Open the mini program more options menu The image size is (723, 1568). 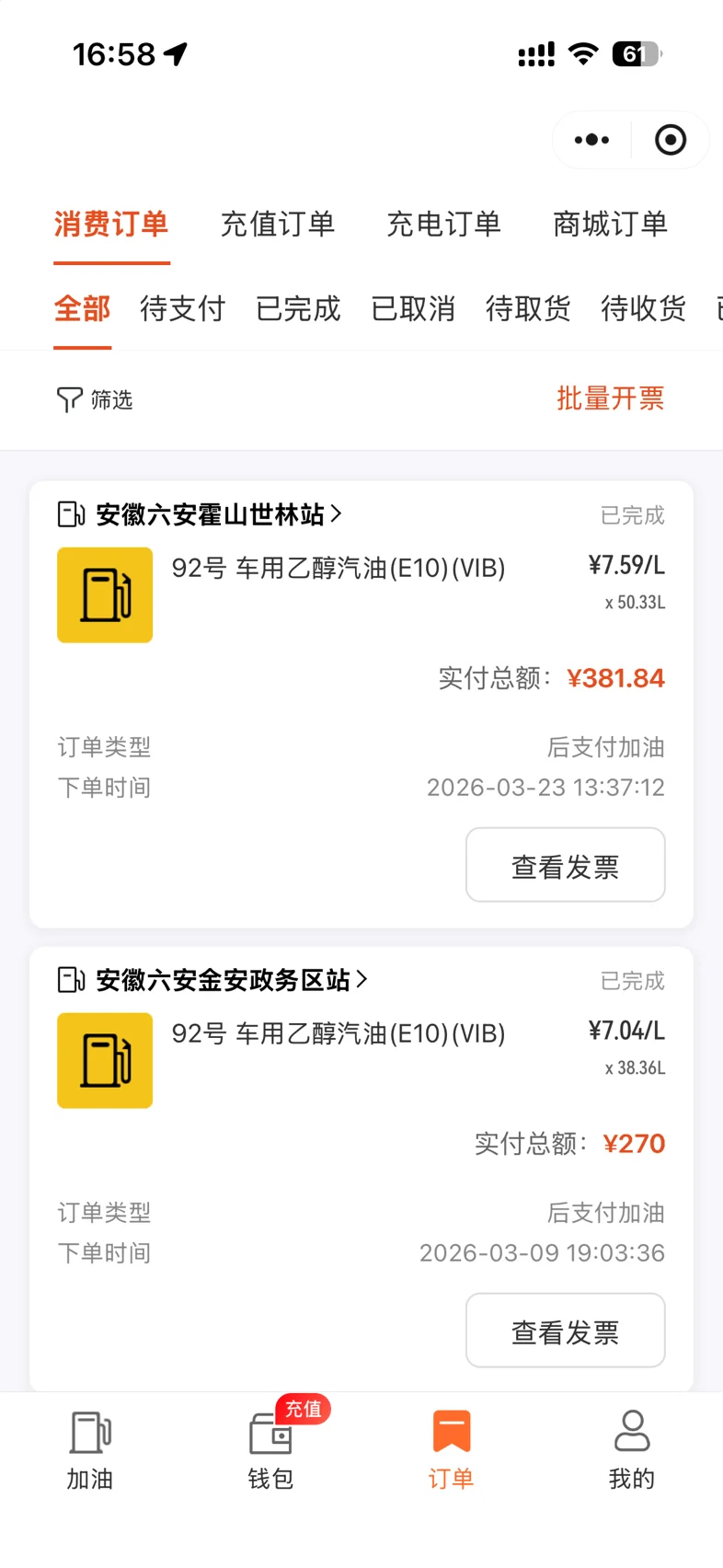591,140
